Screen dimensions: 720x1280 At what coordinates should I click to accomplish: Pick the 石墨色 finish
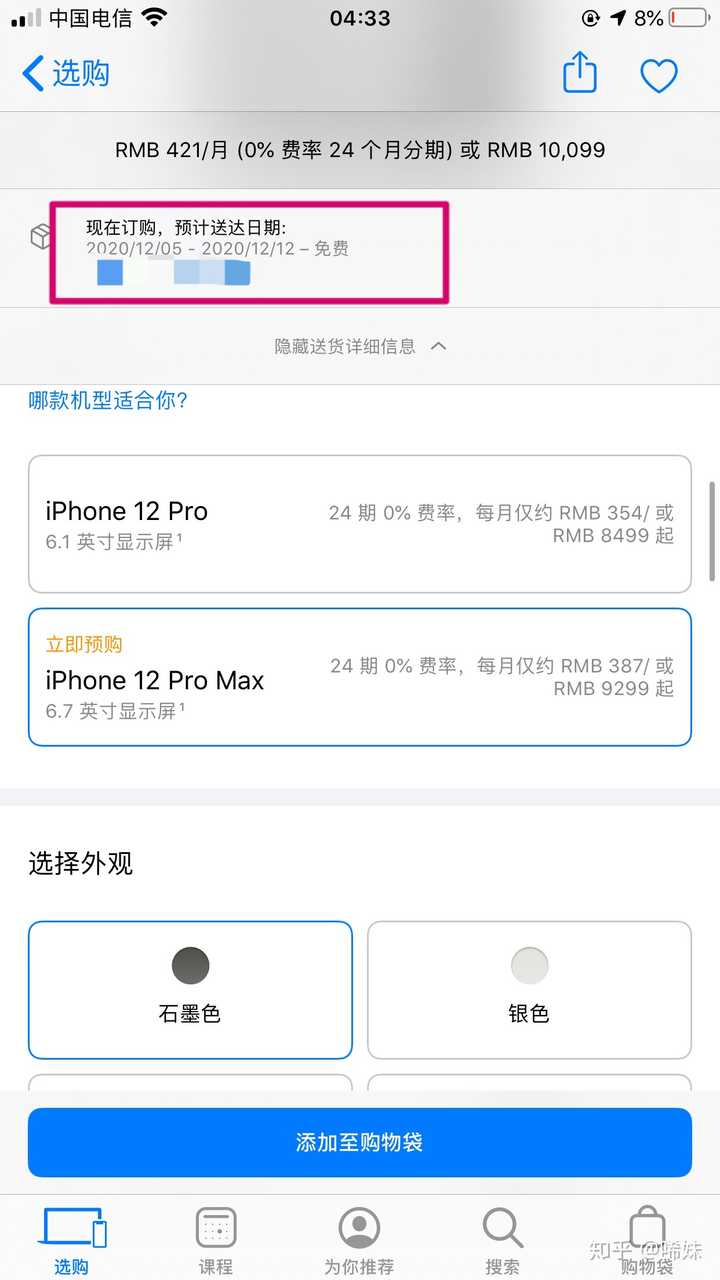pos(190,989)
